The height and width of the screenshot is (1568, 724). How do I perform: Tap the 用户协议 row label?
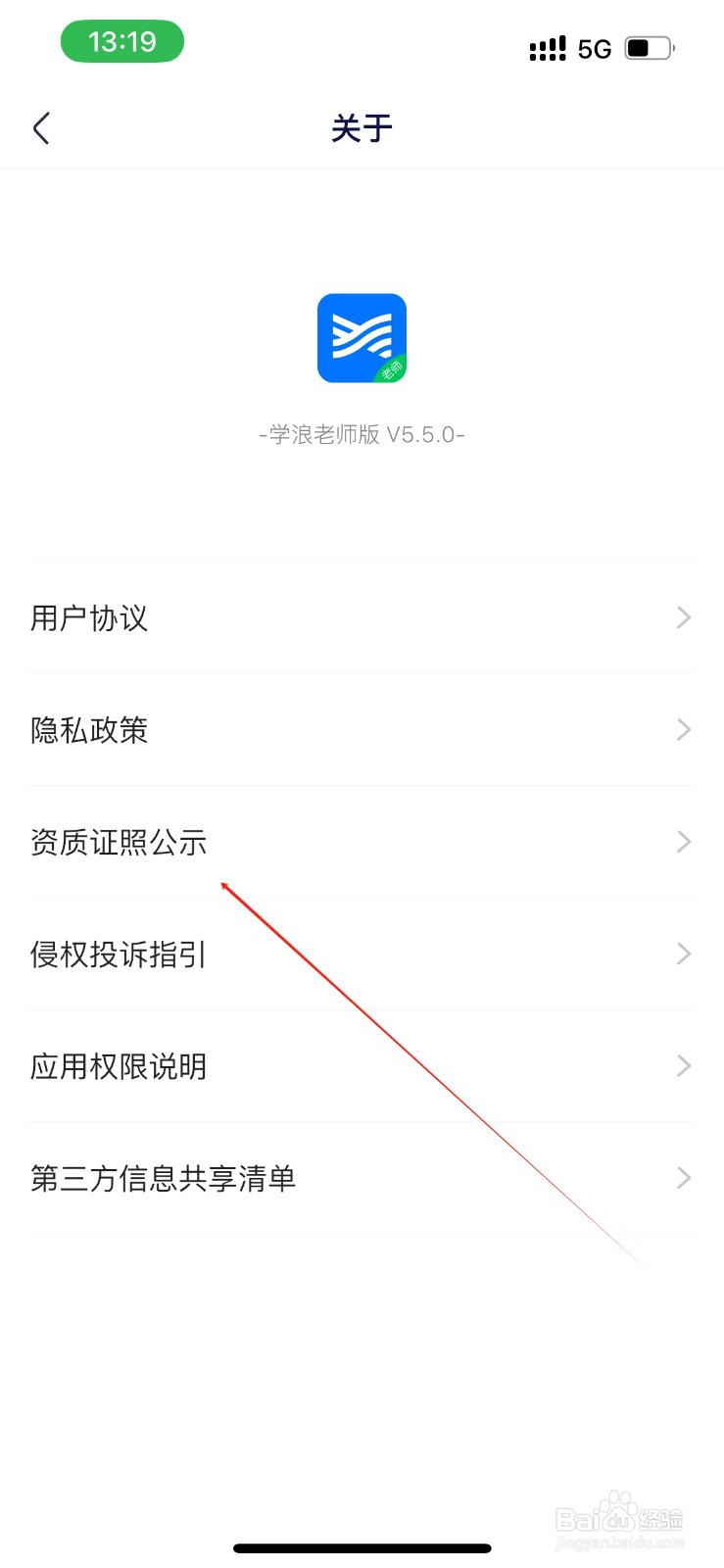click(88, 616)
